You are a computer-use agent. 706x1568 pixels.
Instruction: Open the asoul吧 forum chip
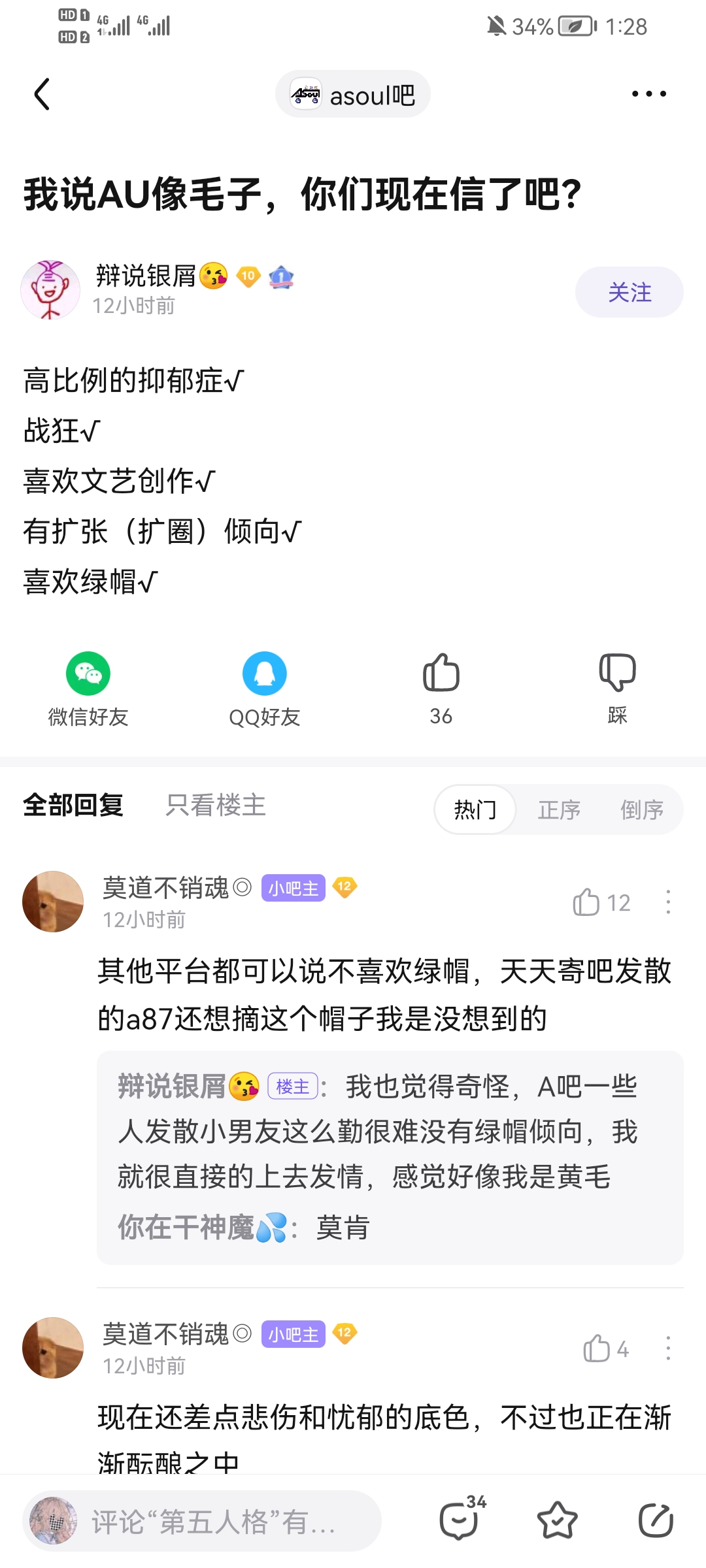[353, 95]
